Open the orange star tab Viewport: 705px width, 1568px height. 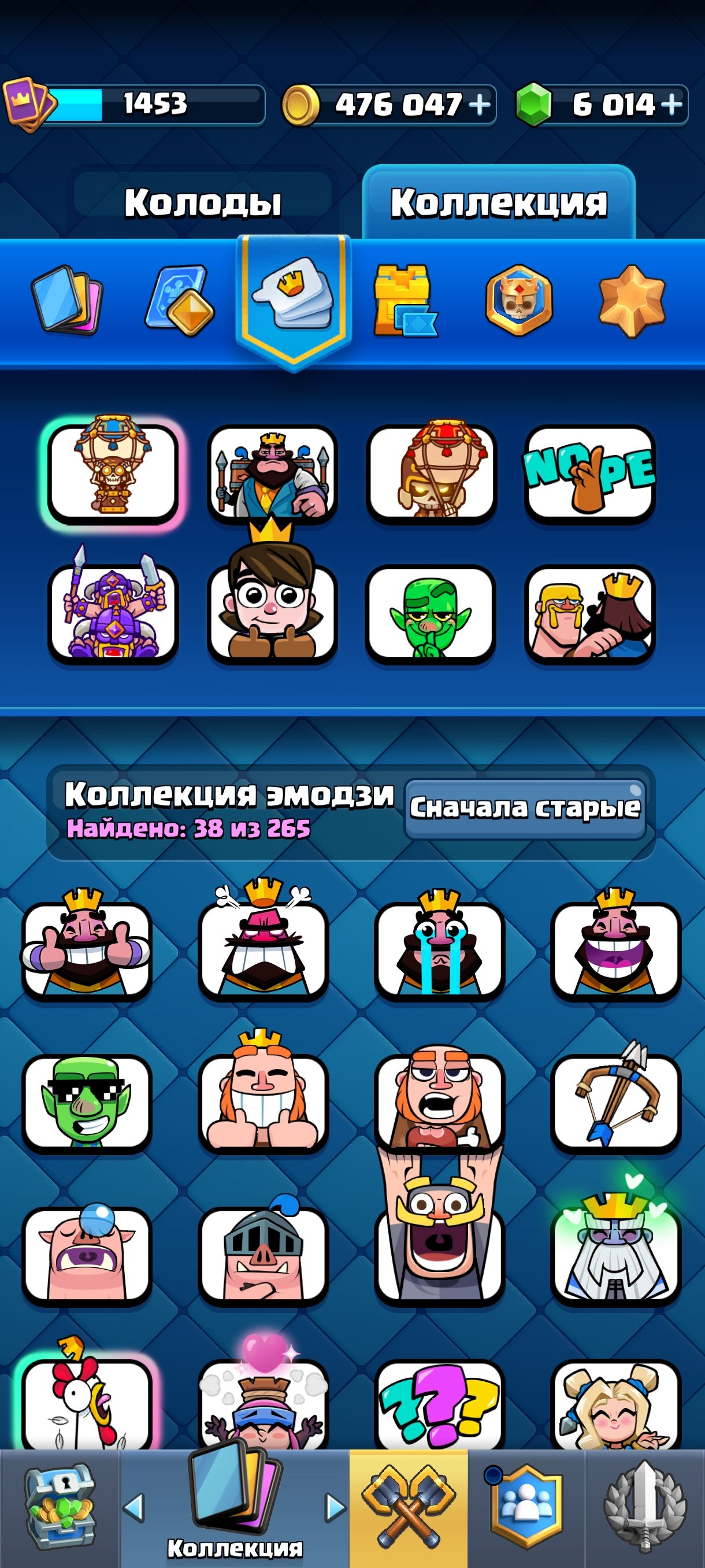click(x=632, y=301)
